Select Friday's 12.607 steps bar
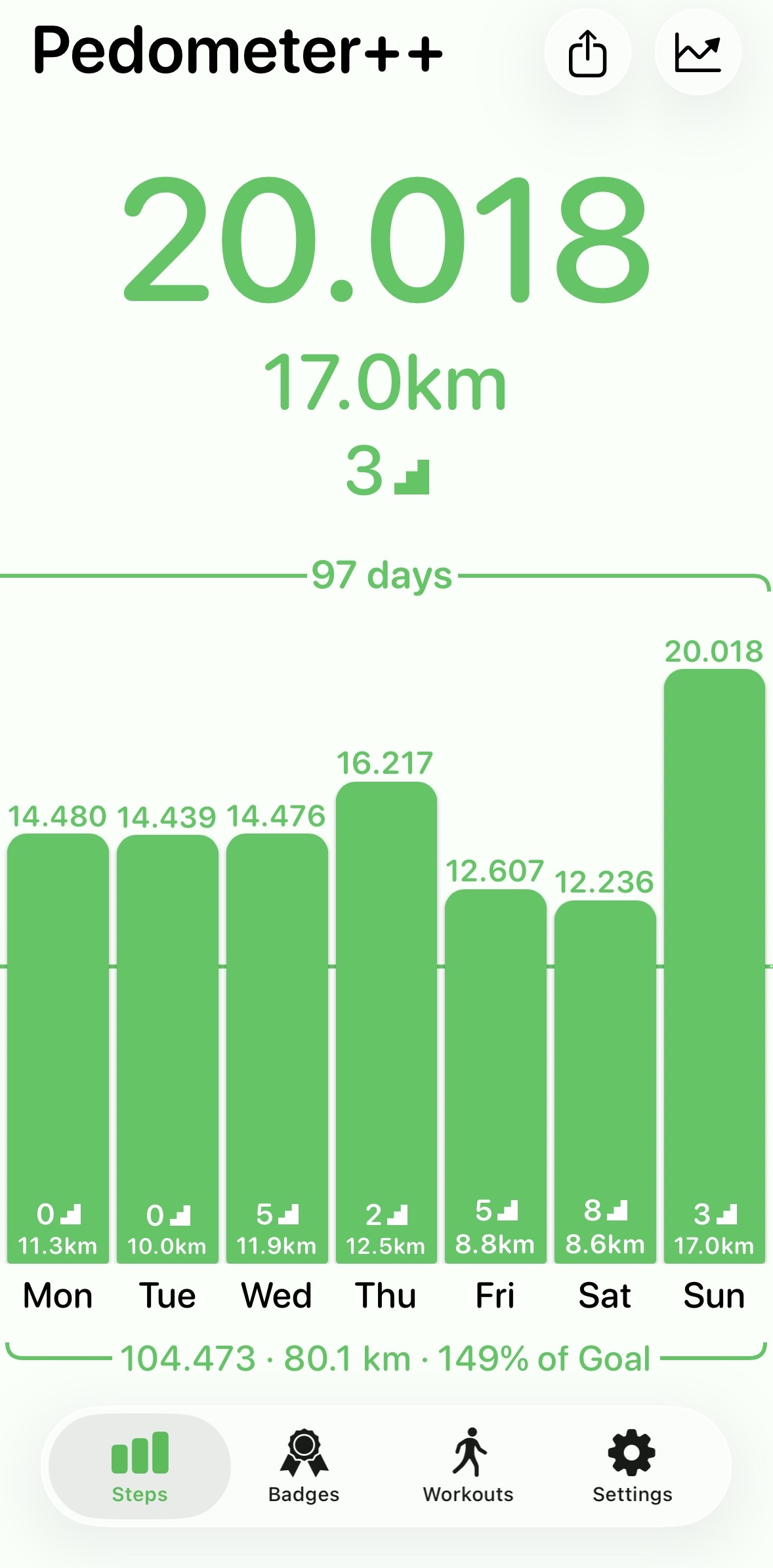 point(495,1076)
